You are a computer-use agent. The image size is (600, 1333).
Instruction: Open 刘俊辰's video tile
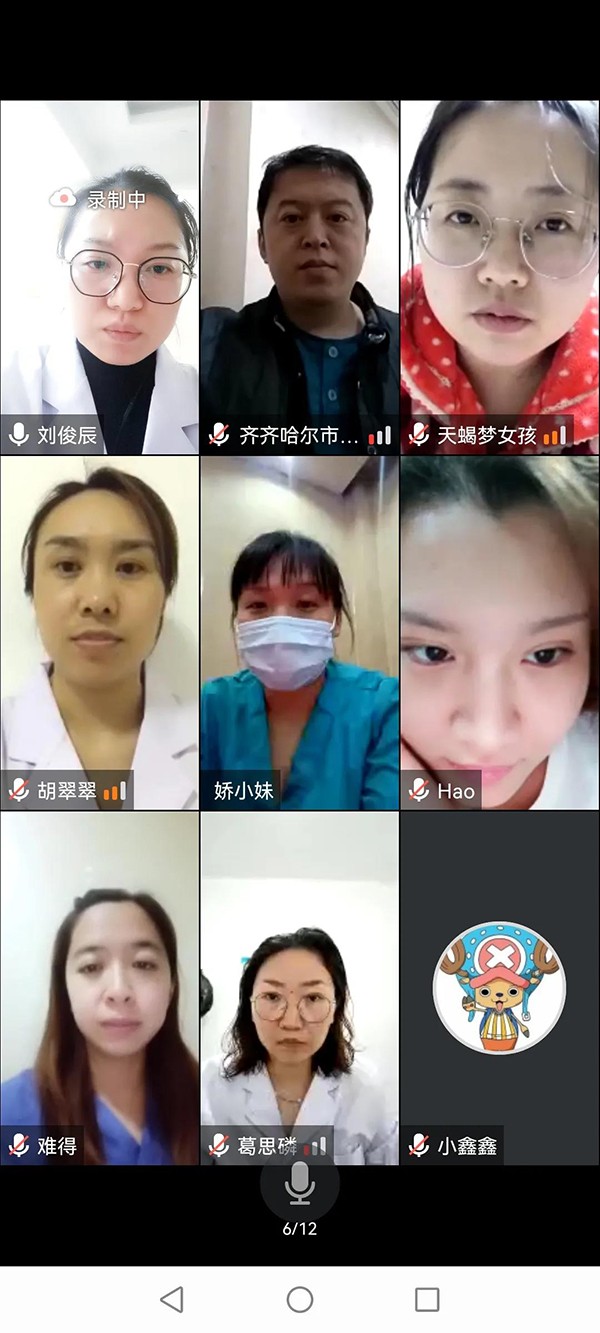pos(99,278)
